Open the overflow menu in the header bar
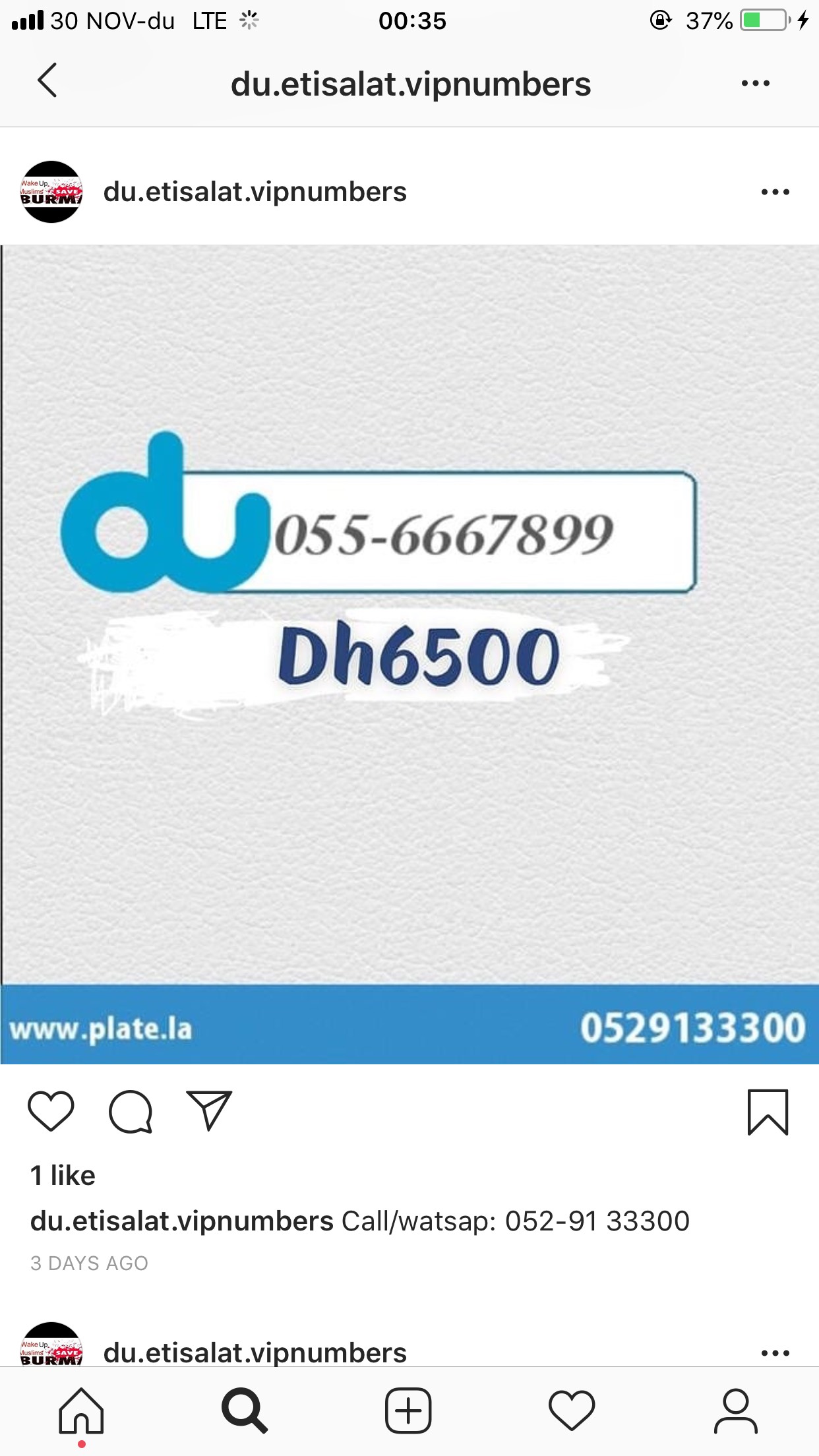Image resolution: width=819 pixels, height=1456 pixels. pyautogui.click(x=756, y=83)
